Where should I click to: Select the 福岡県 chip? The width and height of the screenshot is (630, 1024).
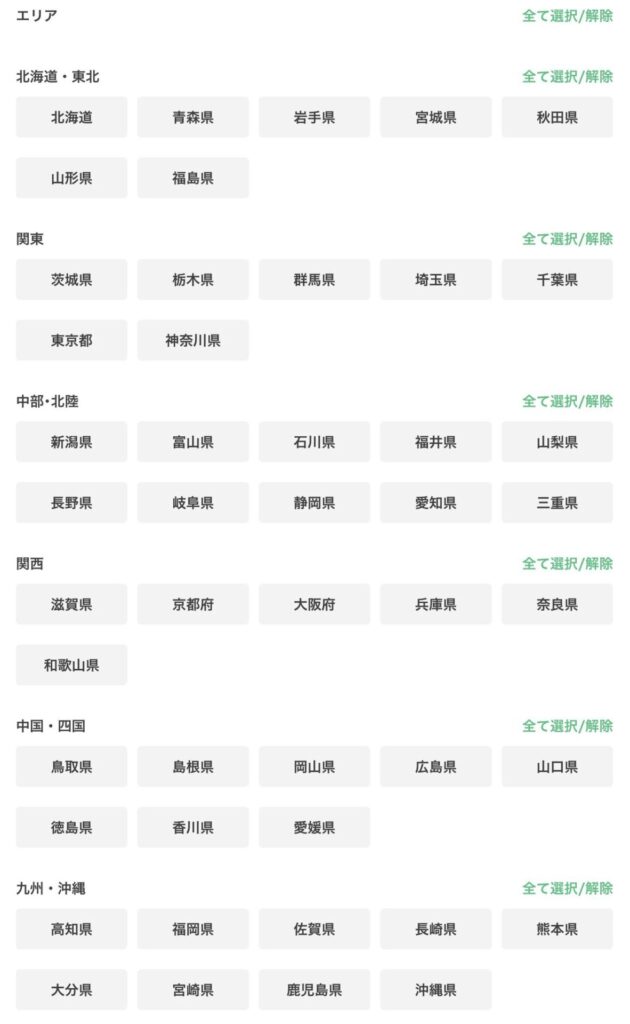click(x=193, y=929)
